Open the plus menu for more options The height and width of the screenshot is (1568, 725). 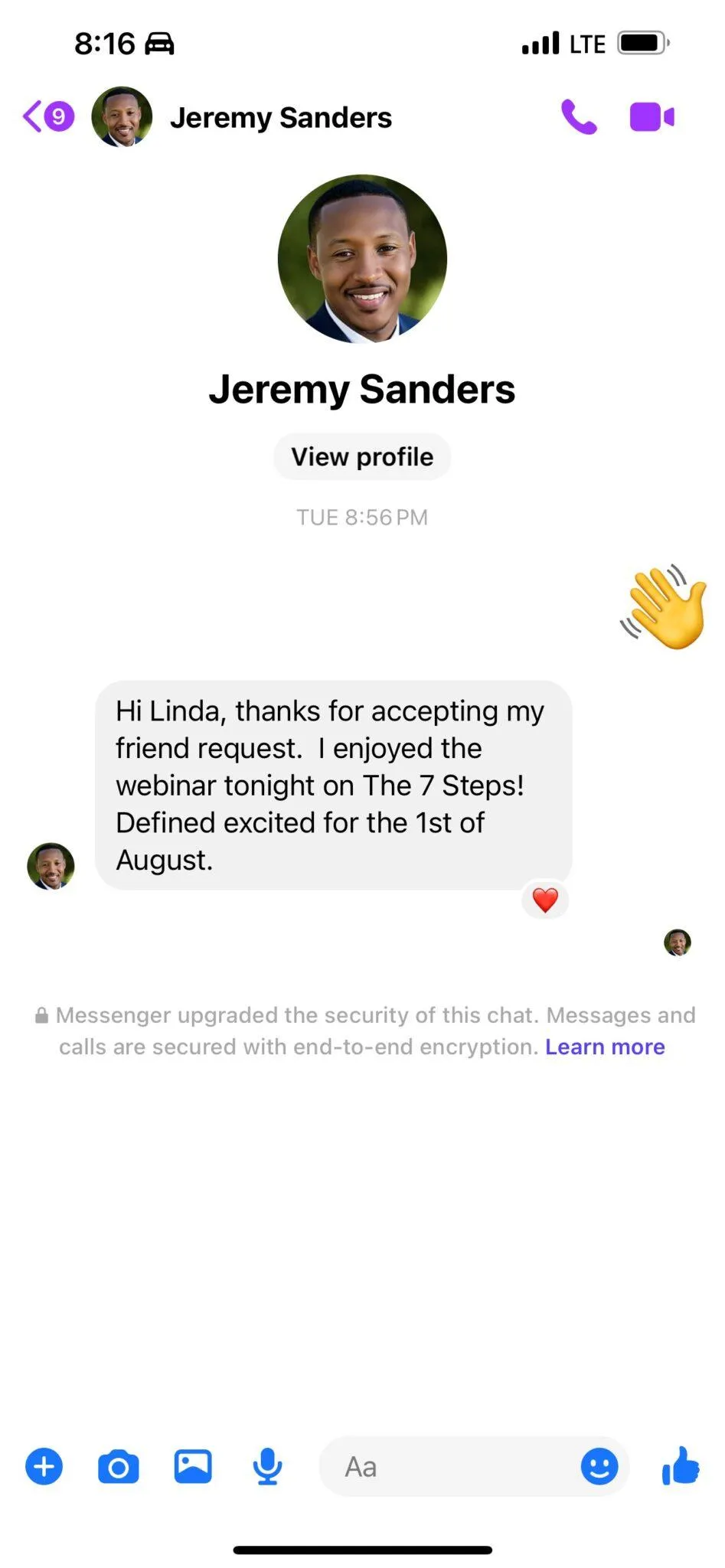(44, 1467)
